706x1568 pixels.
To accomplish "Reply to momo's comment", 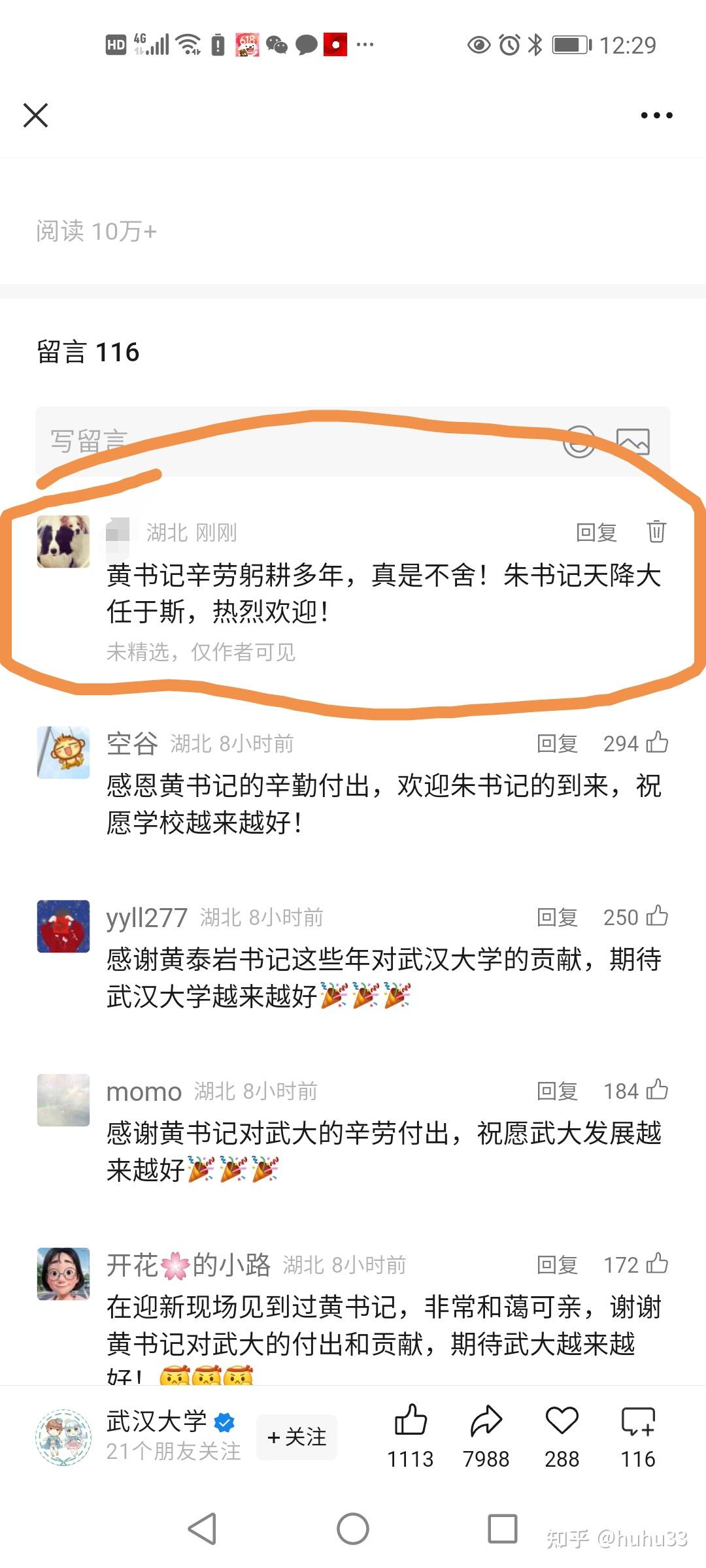I will 557,1091.
